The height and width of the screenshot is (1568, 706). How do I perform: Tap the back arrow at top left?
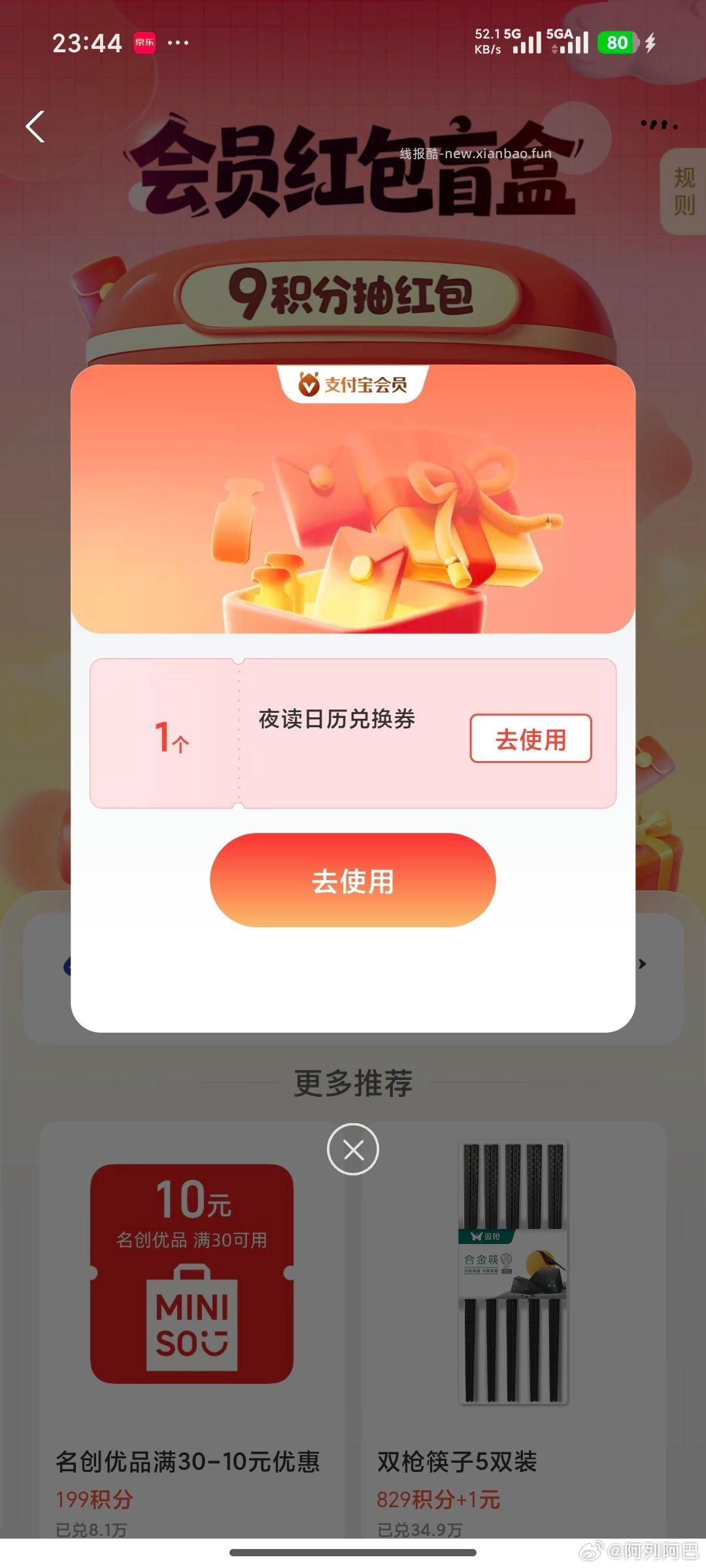(x=35, y=126)
